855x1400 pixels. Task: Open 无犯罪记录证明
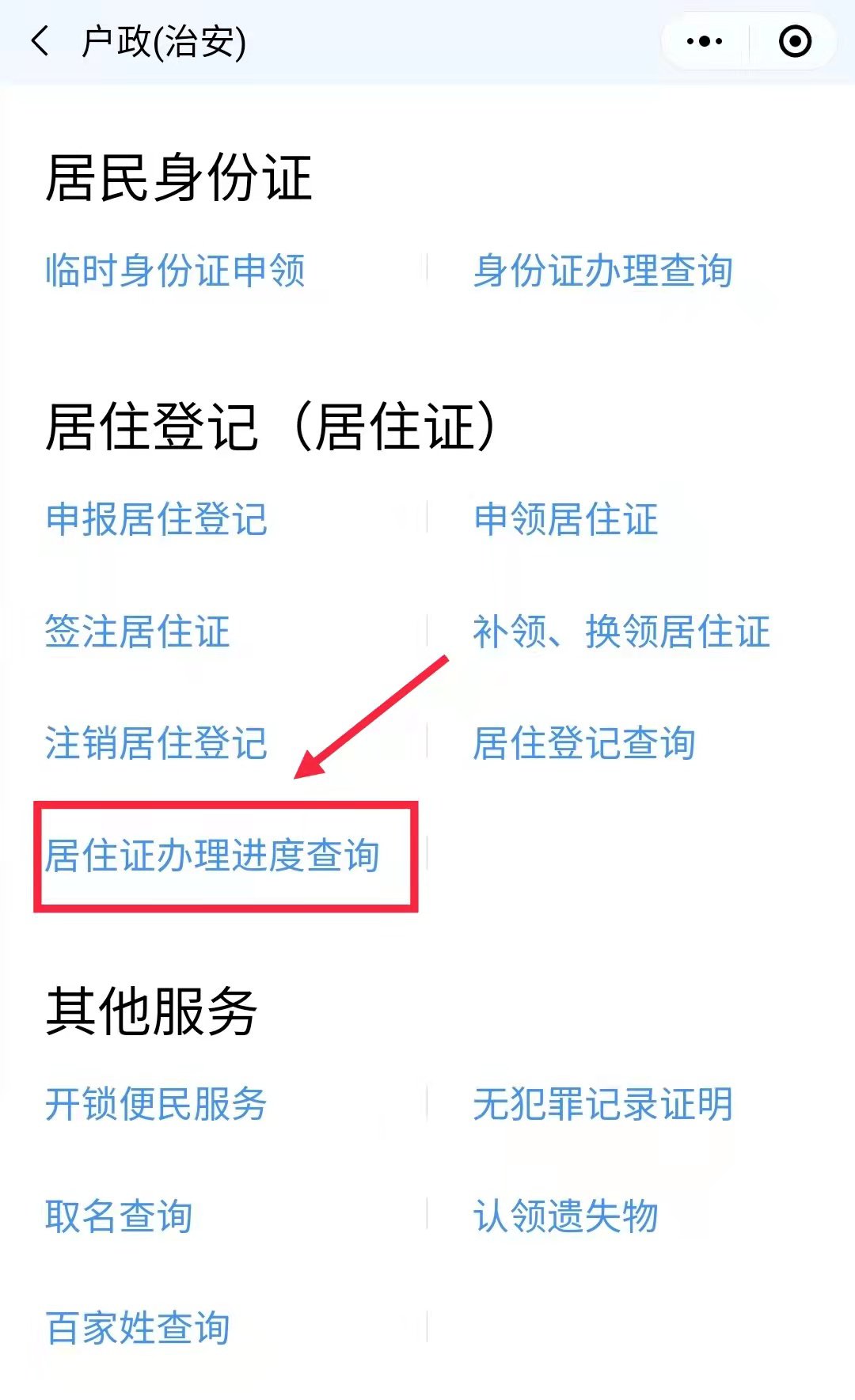pyautogui.click(x=602, y=1104)
